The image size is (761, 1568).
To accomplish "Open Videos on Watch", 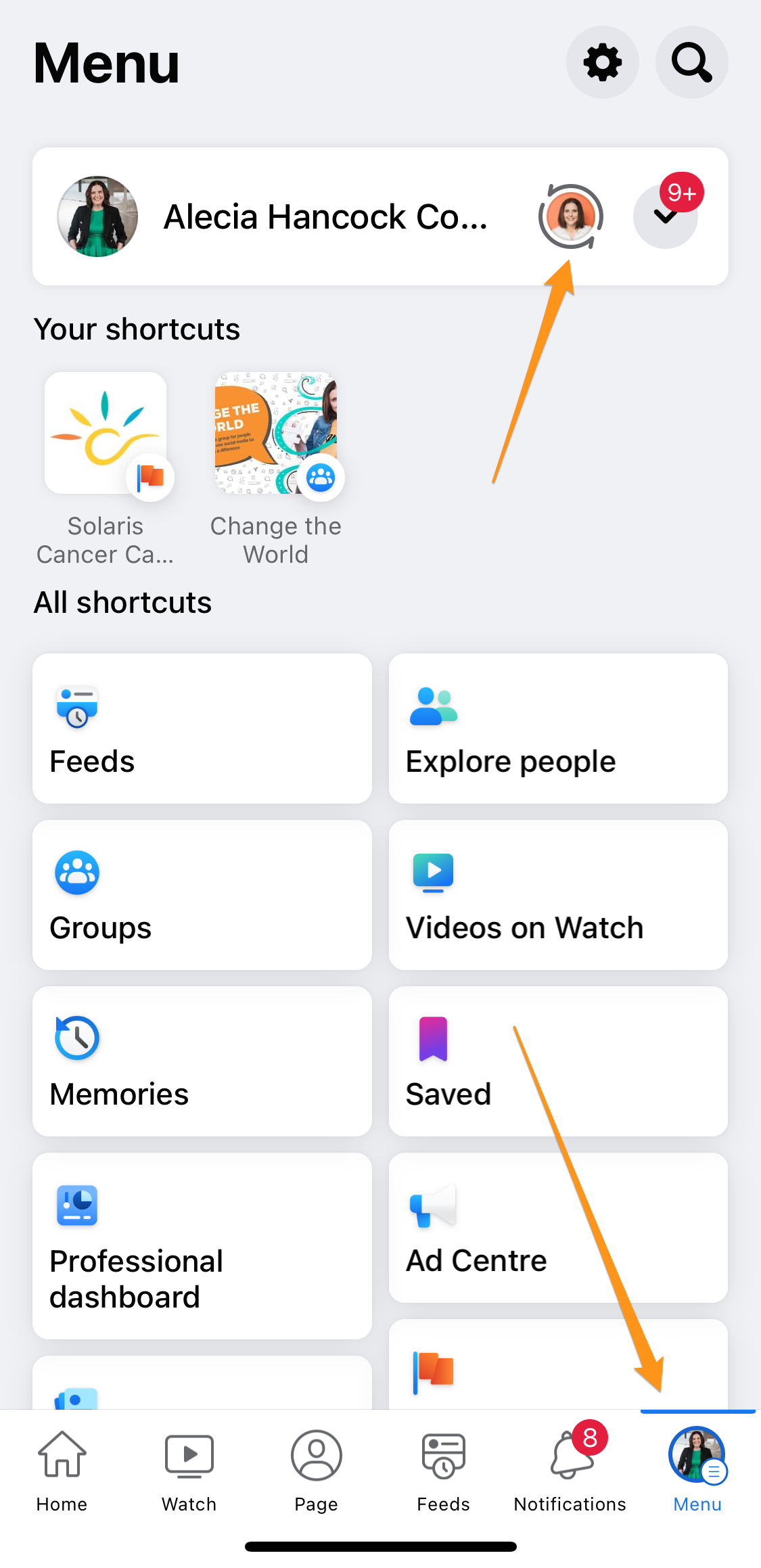I will 558,895.
